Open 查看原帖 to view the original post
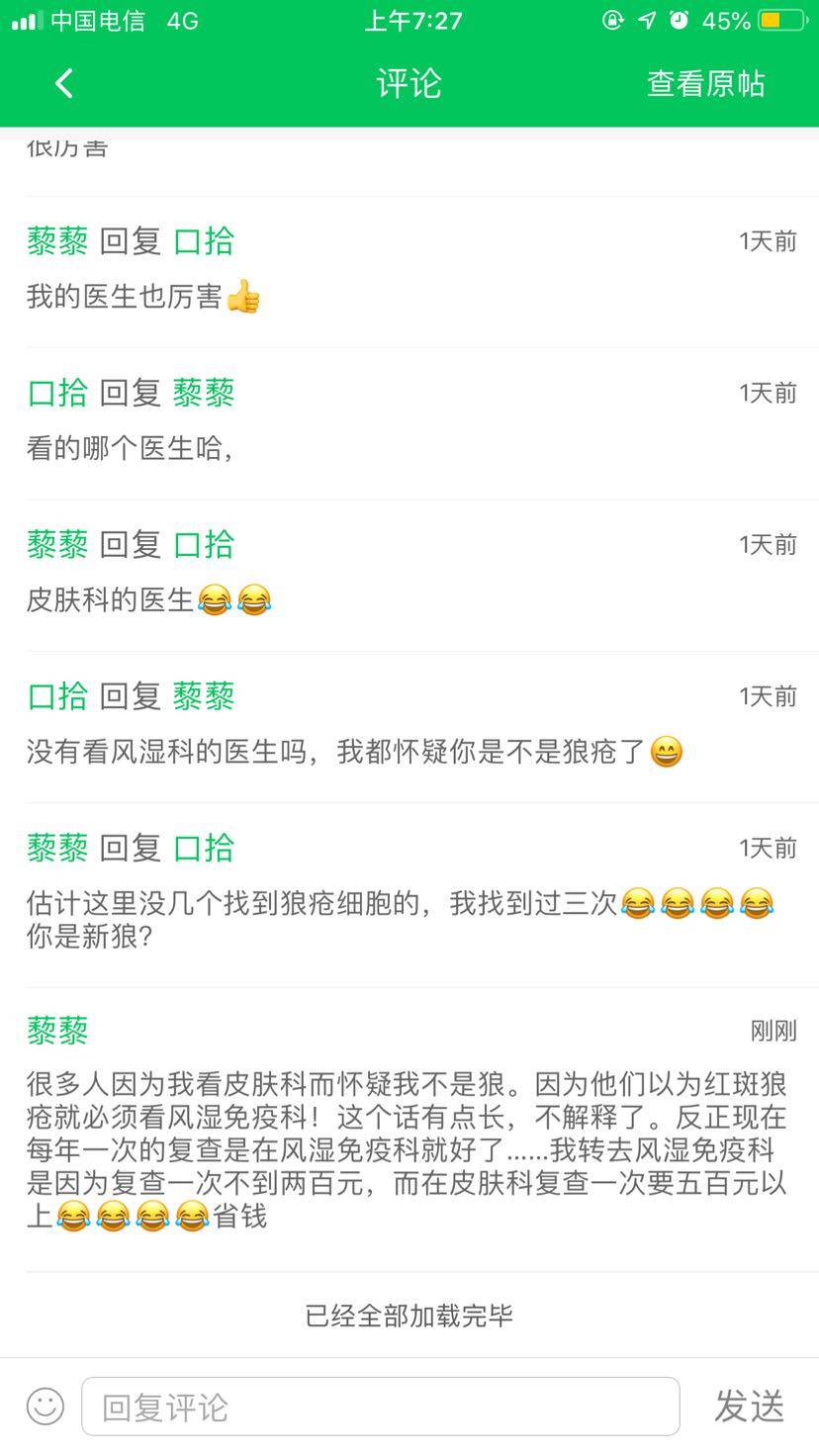This screenshot has height=1456, width=819. 705,84
